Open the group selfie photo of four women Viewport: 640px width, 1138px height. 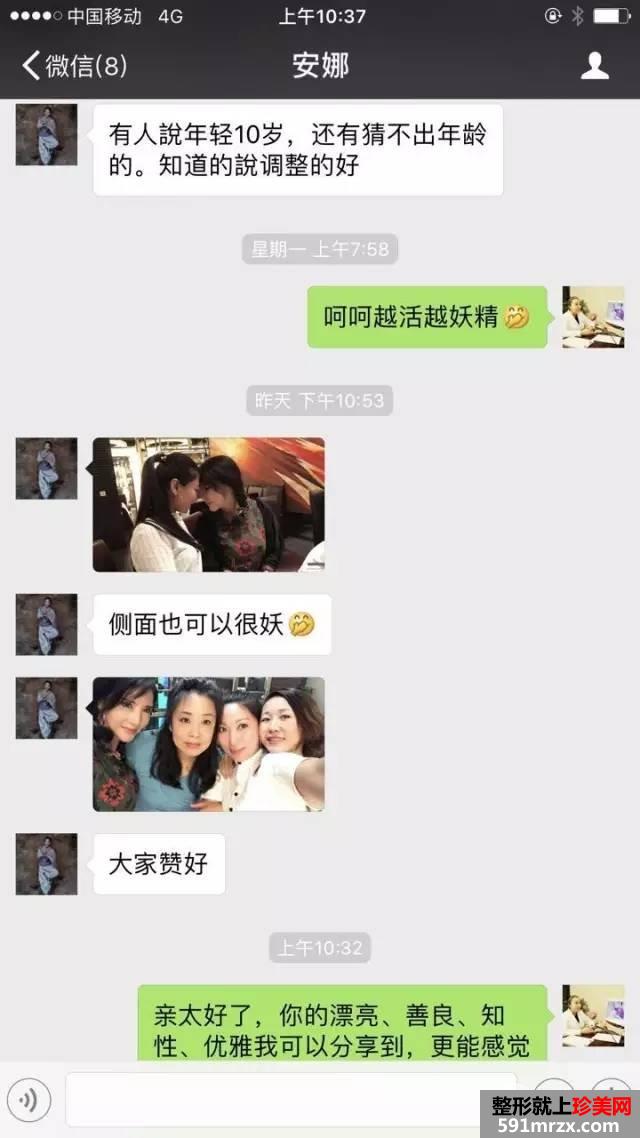coord(209,744)
